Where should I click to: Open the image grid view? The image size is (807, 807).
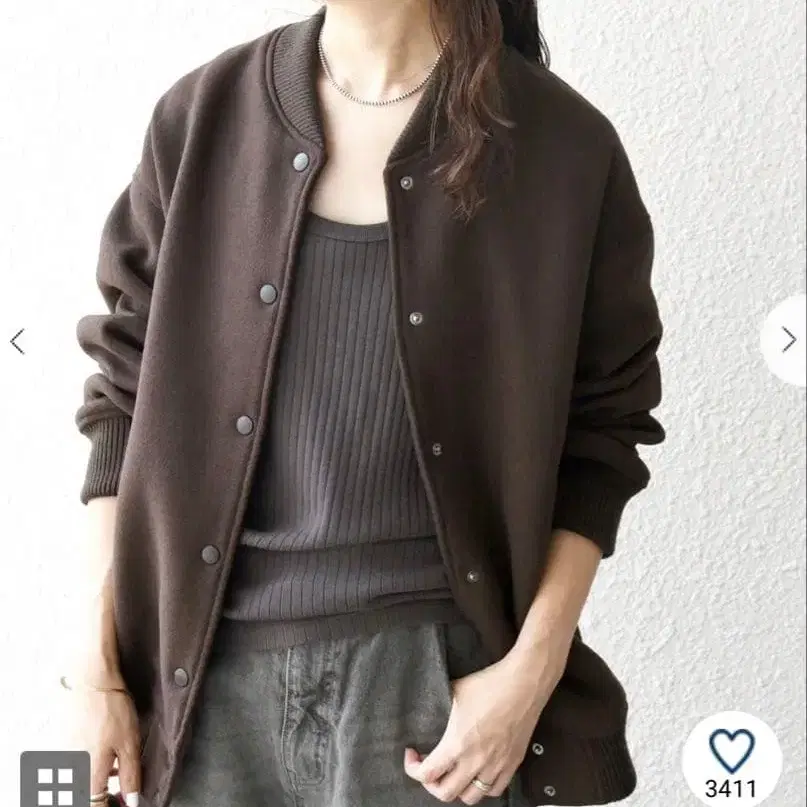(x=55, y=780)
